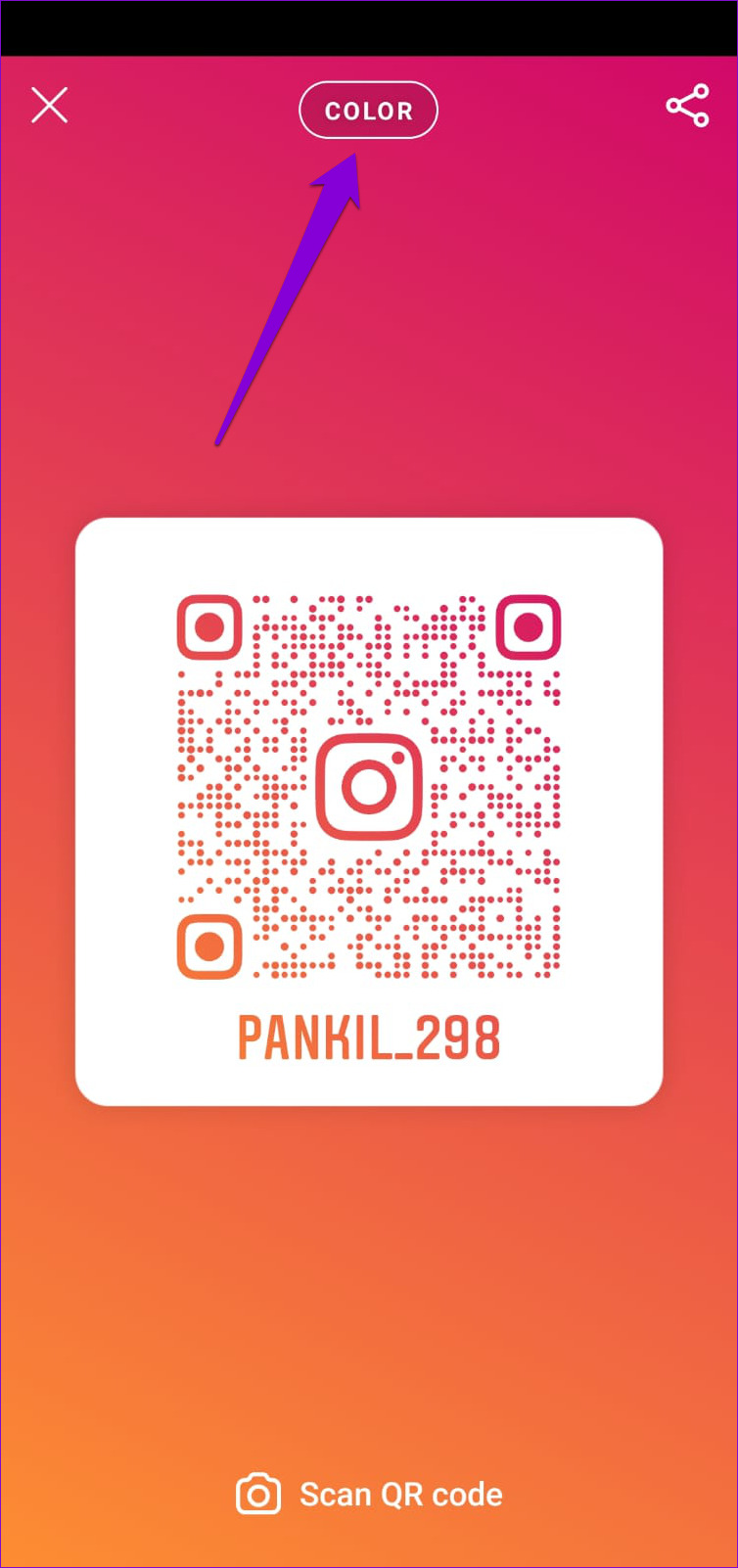This screenshot has width=738, height=1568.
Task: Close the QR screen with the X icon
Action: pyautogui.click(x=49, y=105)
